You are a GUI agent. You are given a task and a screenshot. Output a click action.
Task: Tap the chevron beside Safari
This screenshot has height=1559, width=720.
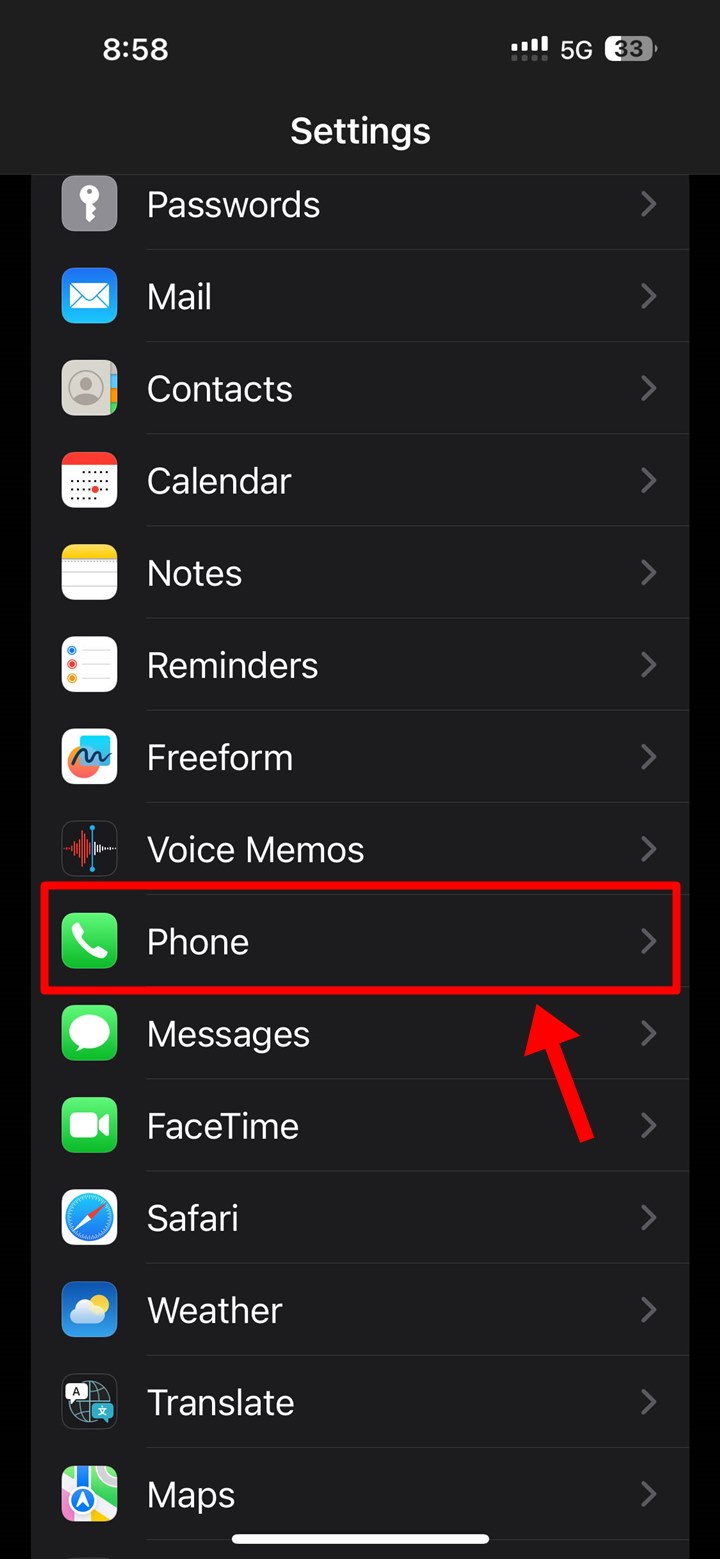[x=649, y=1217]
